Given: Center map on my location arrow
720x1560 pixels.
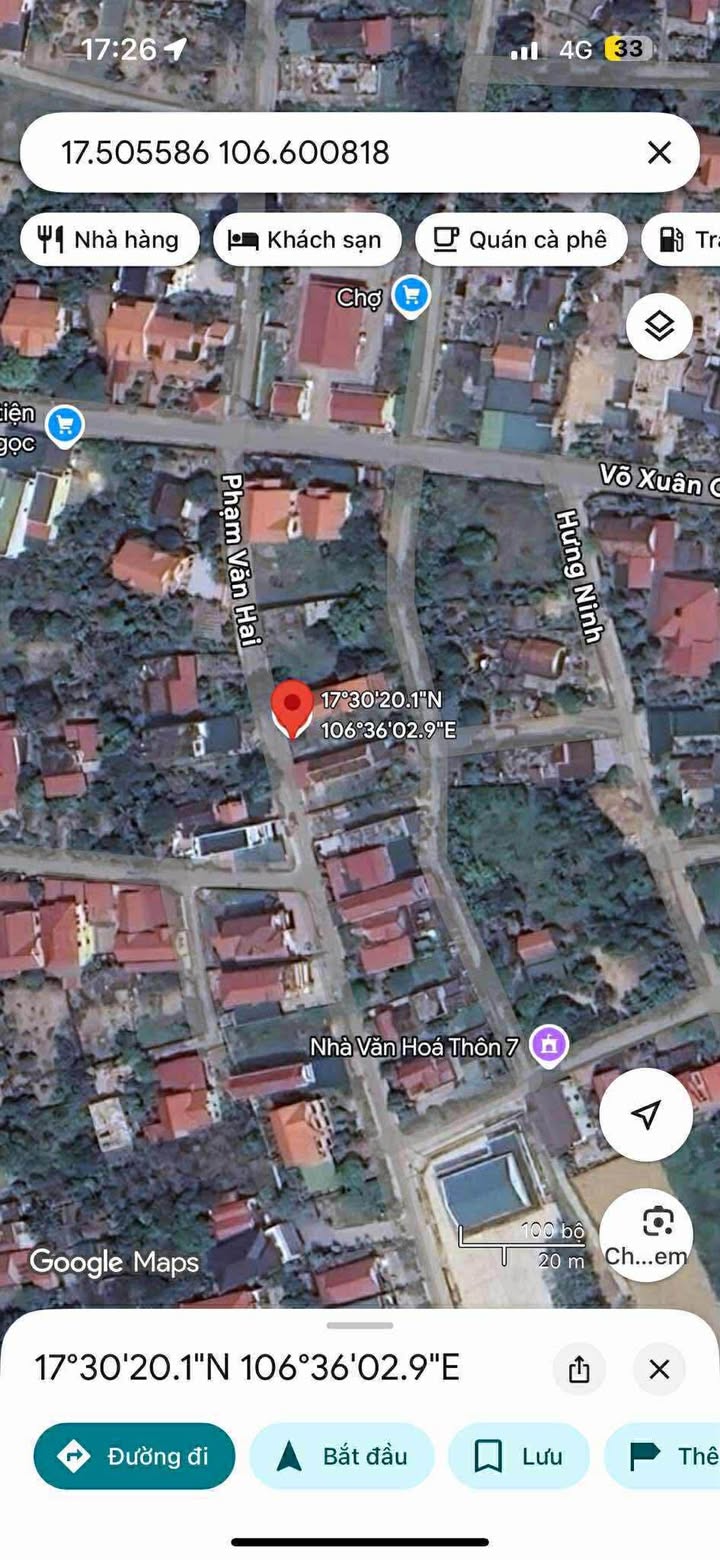Looking at the screenshot, I should pyautogui.click(x=646, y=1114).
